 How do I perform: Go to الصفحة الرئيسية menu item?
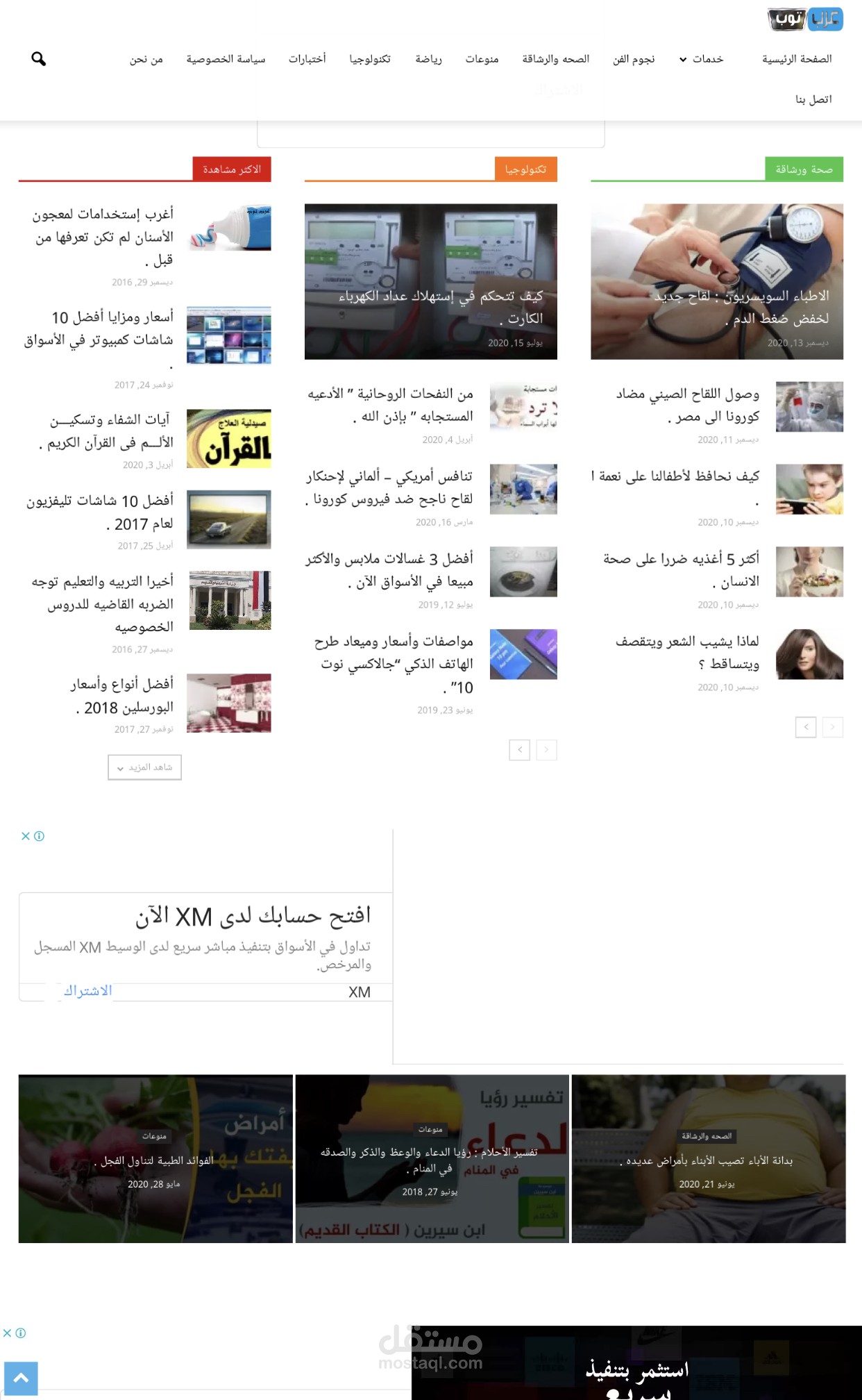[x=796, y=59]
